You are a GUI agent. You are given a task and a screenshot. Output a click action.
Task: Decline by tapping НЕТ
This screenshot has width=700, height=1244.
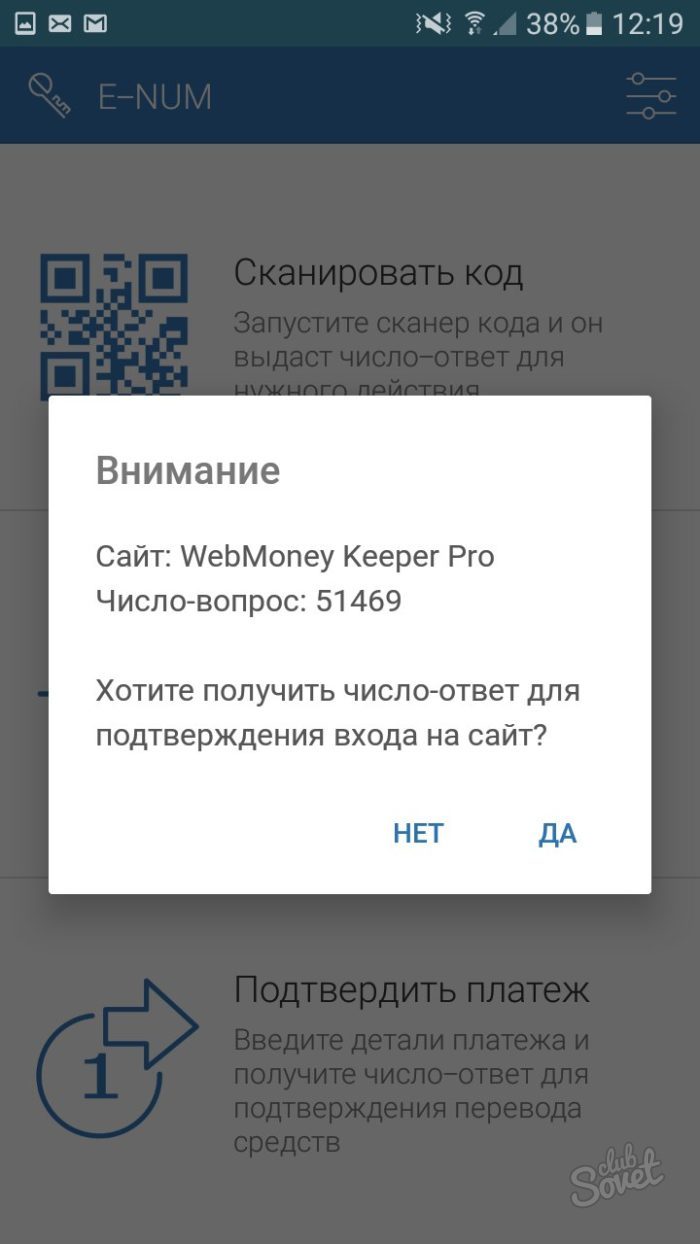[x=418, y=834]
